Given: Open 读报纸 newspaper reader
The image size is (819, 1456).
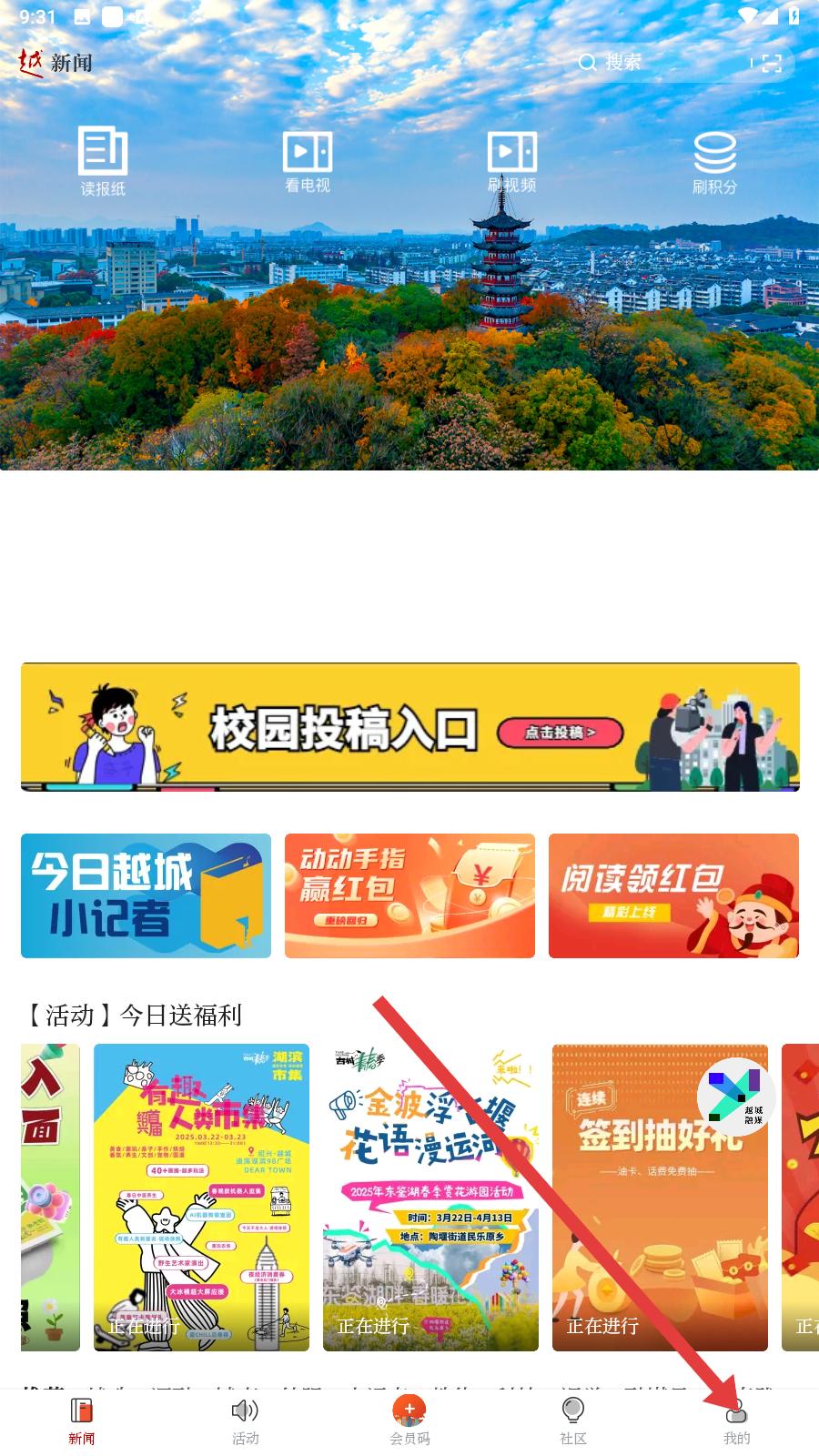Looking at the screenshot, I should (x=103, y=162).
